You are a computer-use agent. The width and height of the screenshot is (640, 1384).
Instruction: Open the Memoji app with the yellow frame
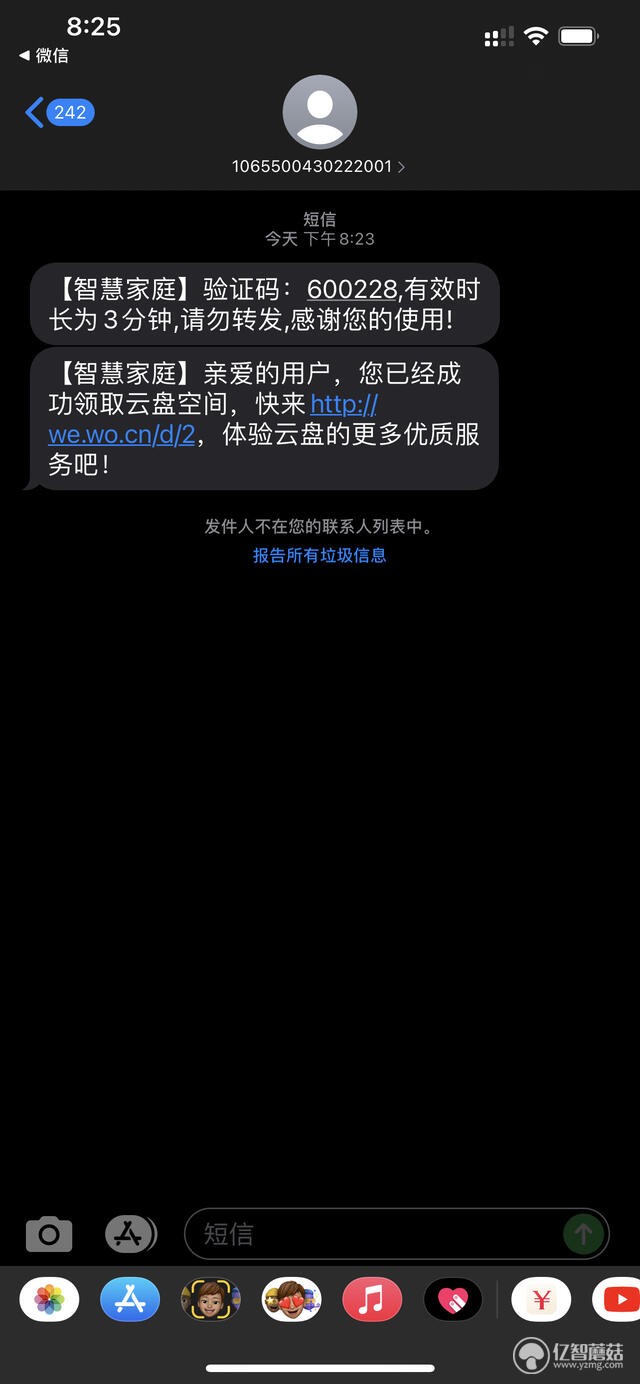click(210, 1300)
